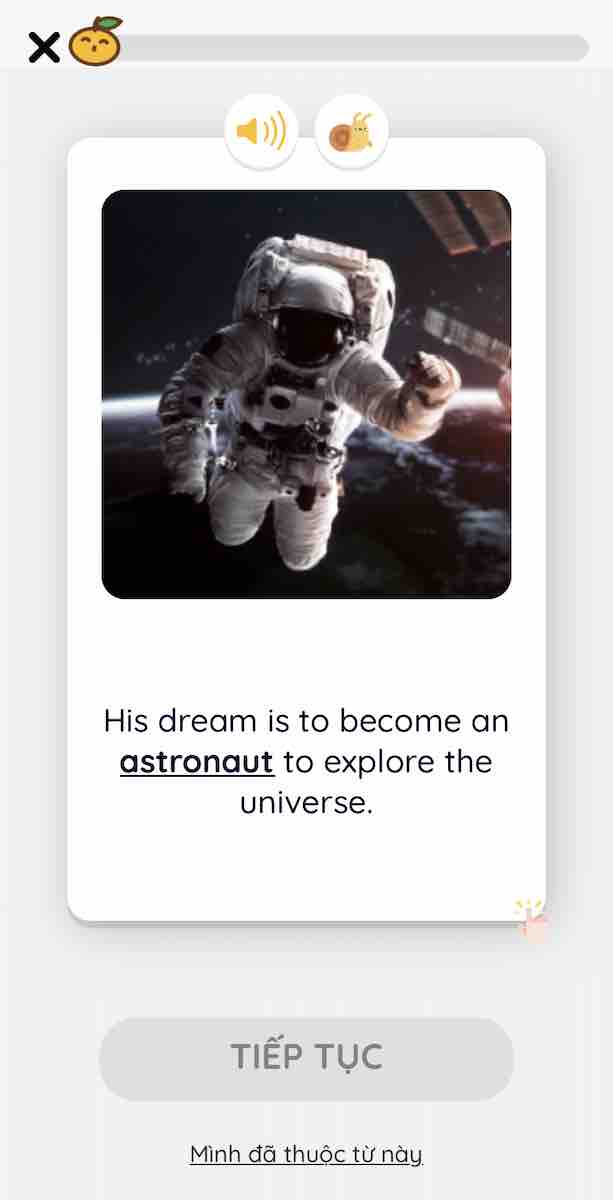Play slow audio with the snail icon
Image resolution: width=613 pixels, height=1200 pixels.
pyautogui.click(x=351, y=132)
